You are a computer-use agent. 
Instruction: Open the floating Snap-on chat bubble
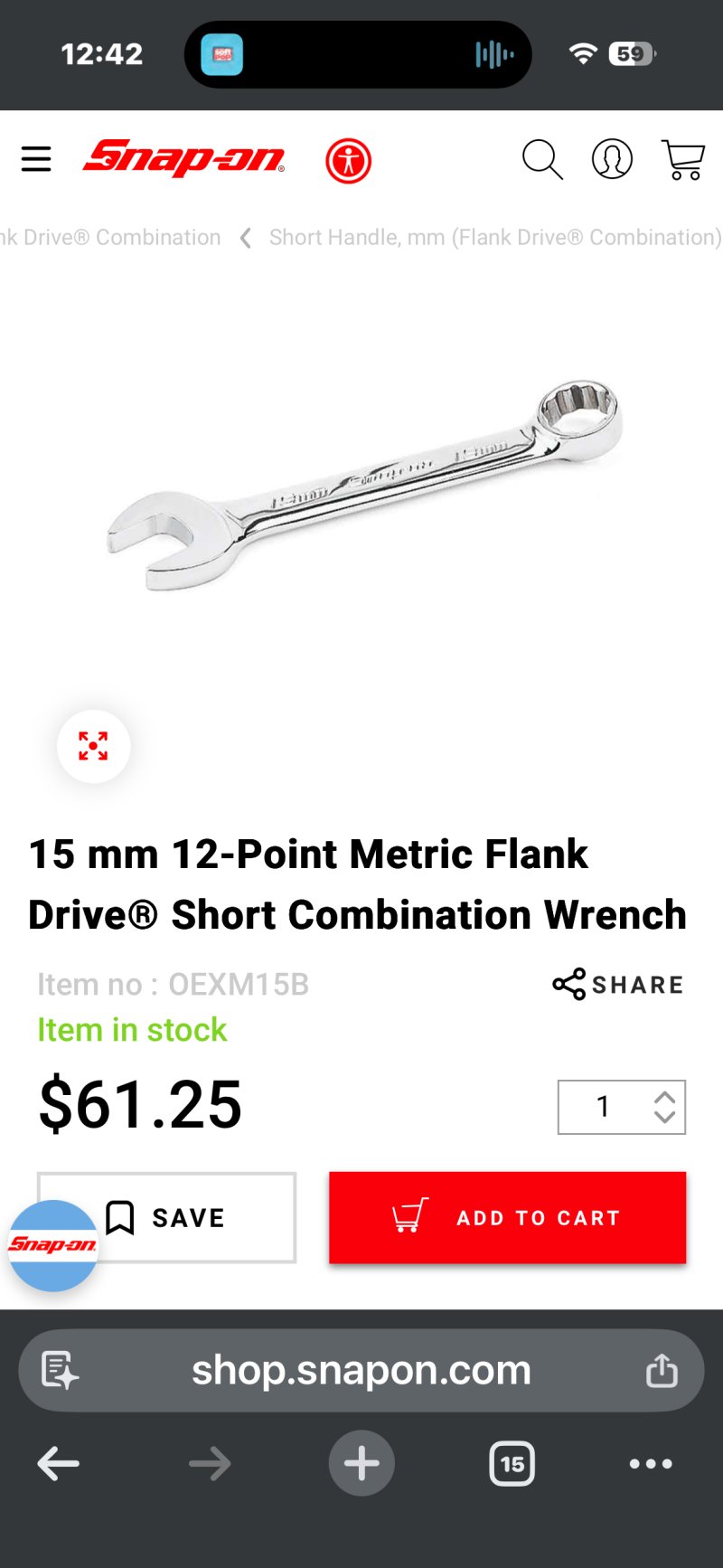click(x=52, y=1245)
